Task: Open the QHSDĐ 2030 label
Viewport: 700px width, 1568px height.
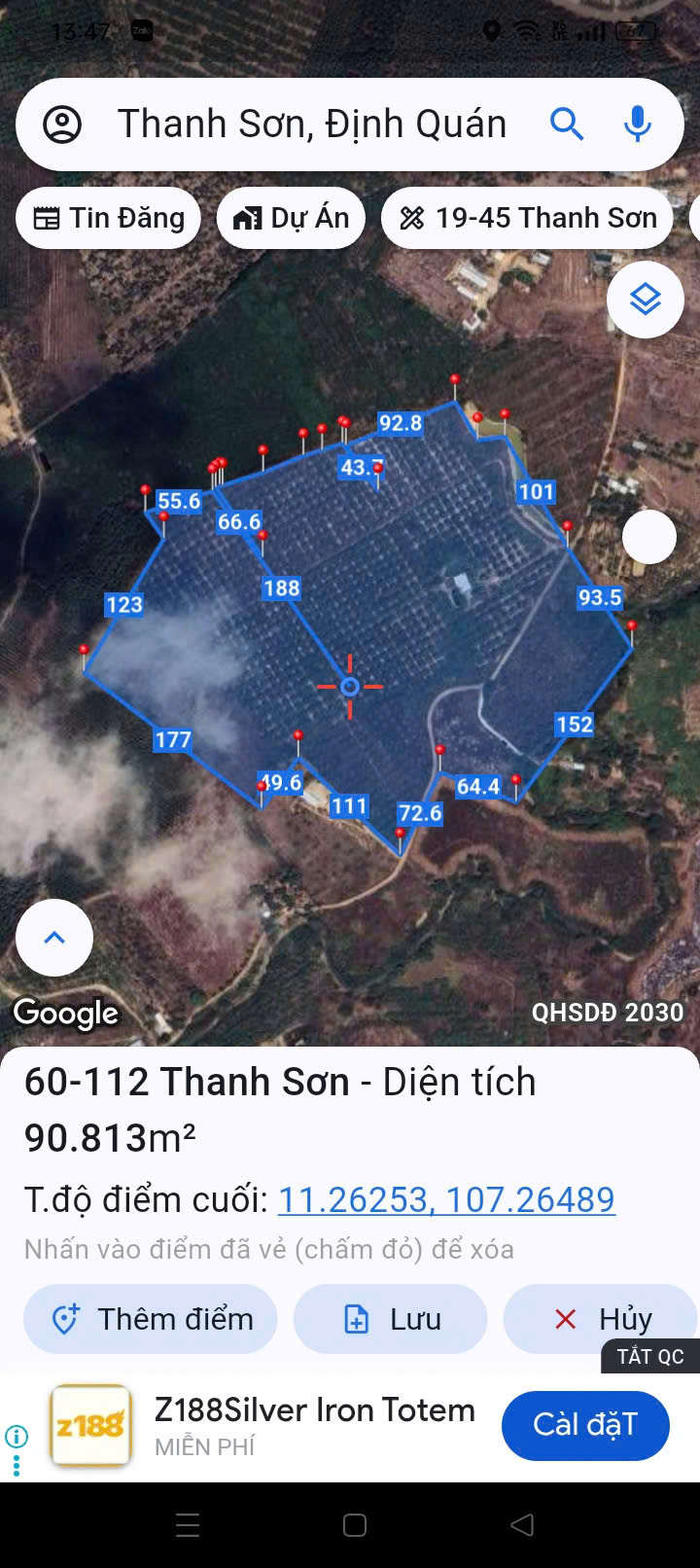Action: (x=607, y=1013)
